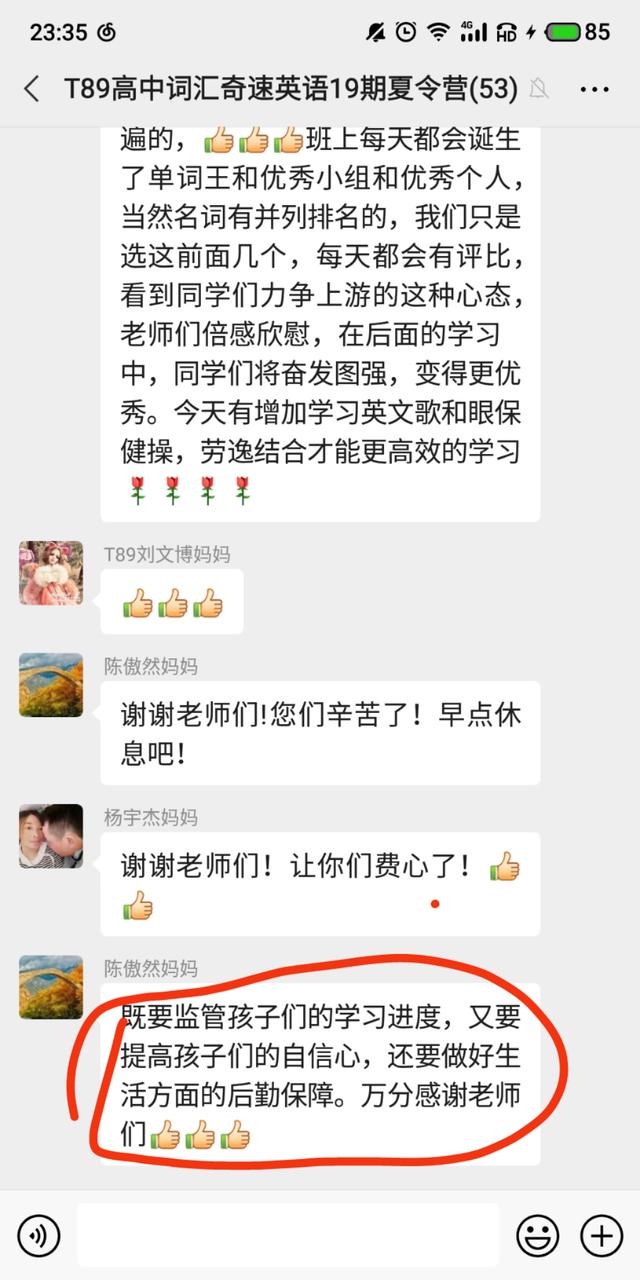
Task: Open the plus attachments menu
Action: 602,1237
